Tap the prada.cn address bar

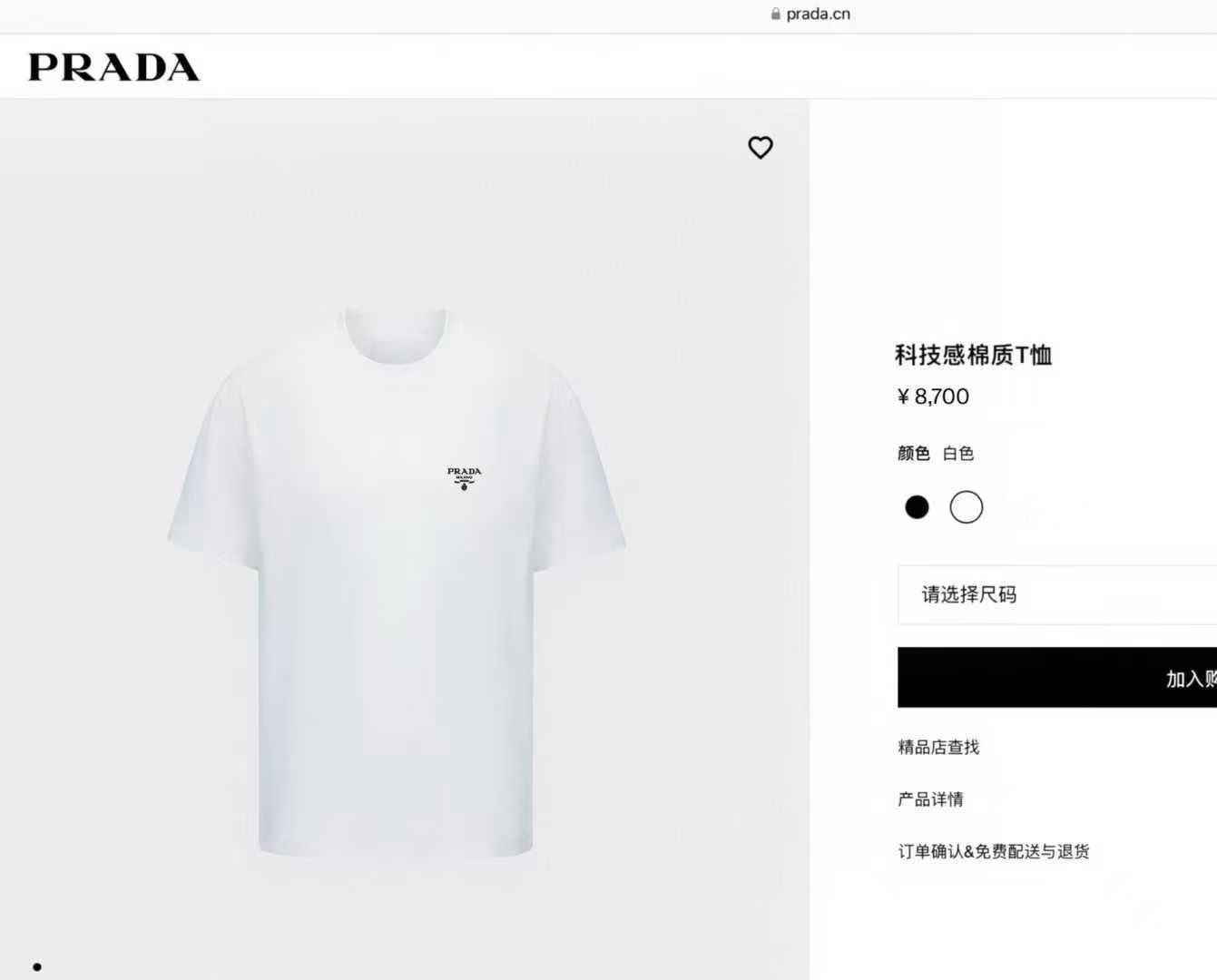(x=810, y=14)
